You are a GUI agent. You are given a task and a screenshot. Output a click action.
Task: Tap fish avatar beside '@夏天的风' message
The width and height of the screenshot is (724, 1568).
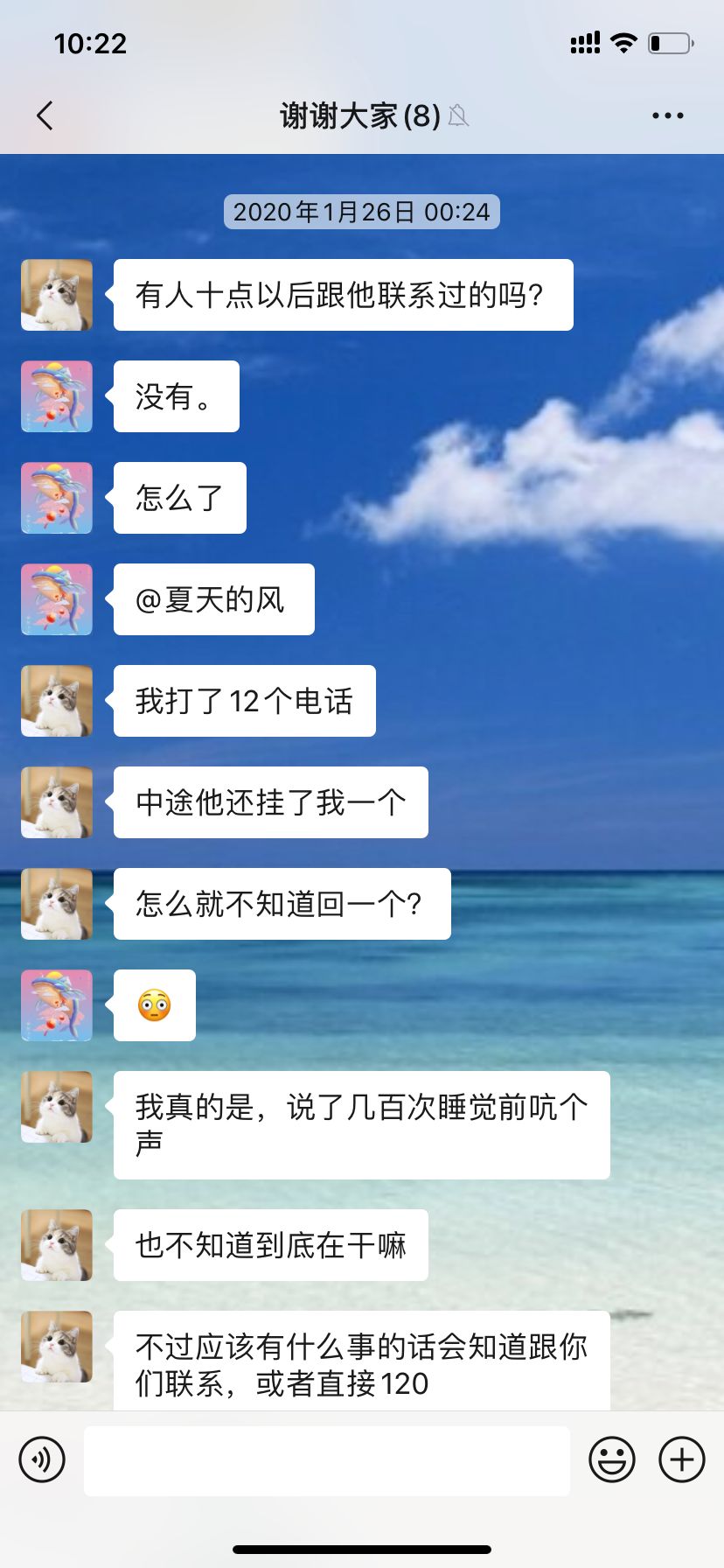(x=57, y=599)
